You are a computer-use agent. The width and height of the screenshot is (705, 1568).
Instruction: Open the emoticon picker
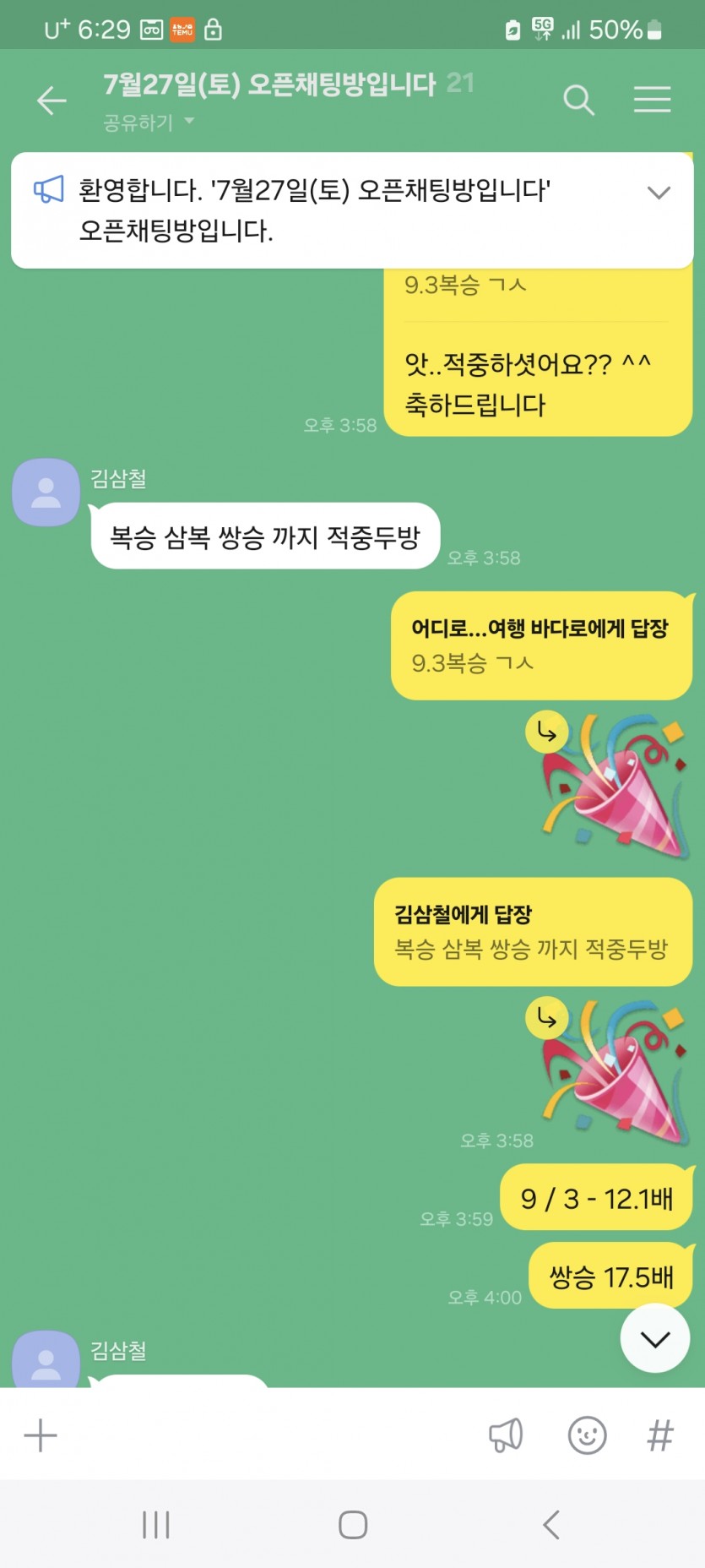[x=587, y=1435]
